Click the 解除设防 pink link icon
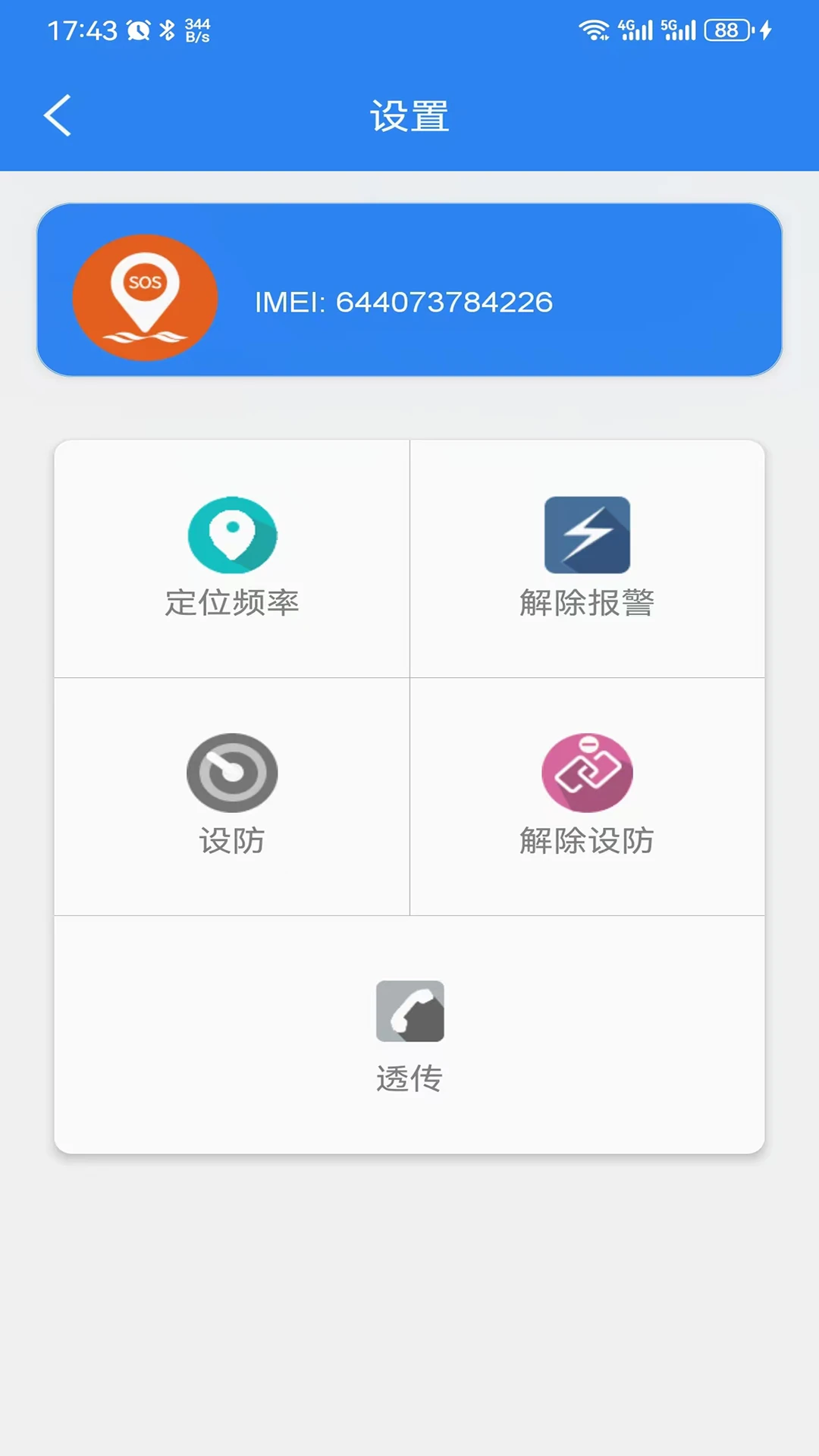Image resolution: width=819 pixels, height=1456 pixels. [588, 772]
